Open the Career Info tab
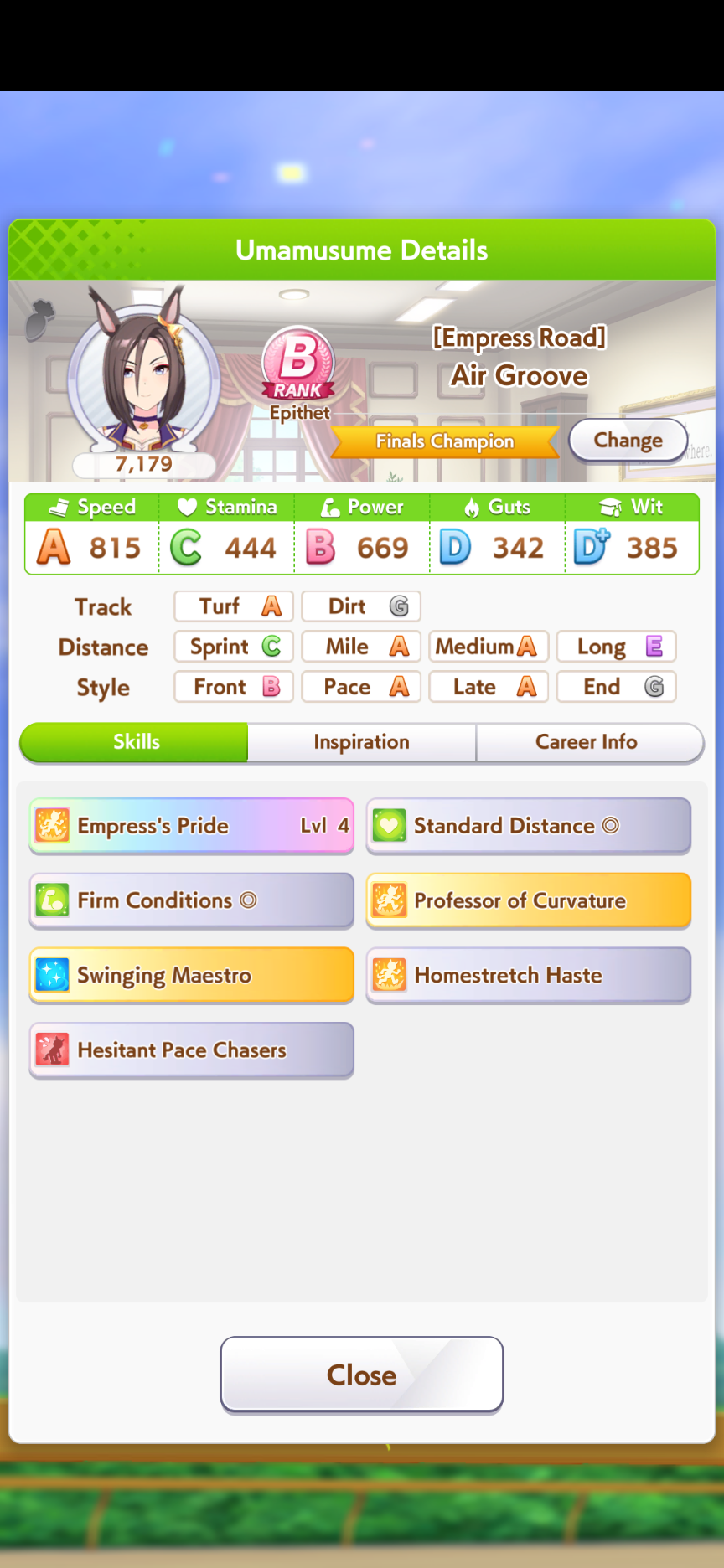 point(588,742)
